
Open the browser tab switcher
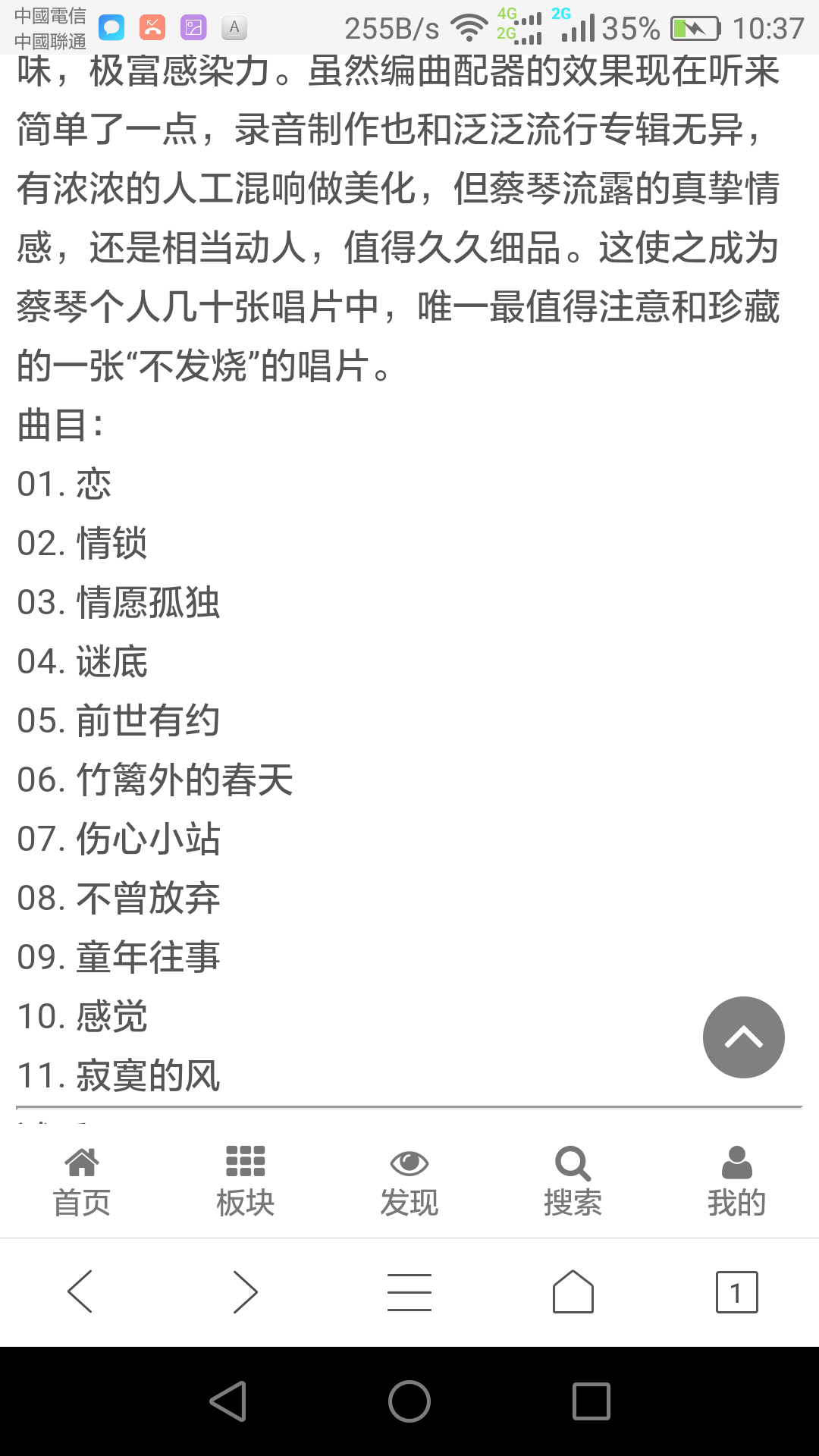tap(736, 1291)
